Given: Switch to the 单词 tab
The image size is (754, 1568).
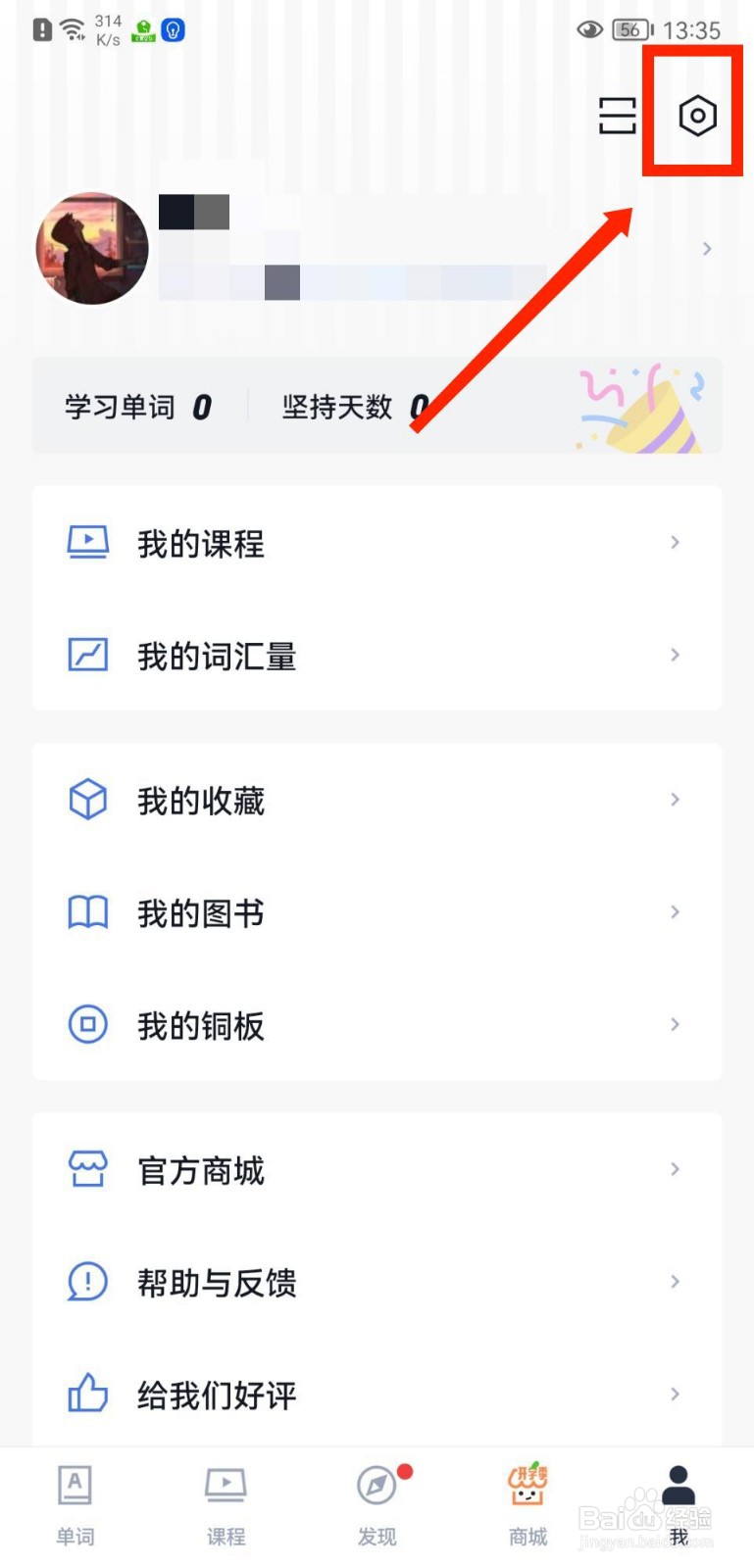Looking at the screenshot, I should pos(75,1505).
